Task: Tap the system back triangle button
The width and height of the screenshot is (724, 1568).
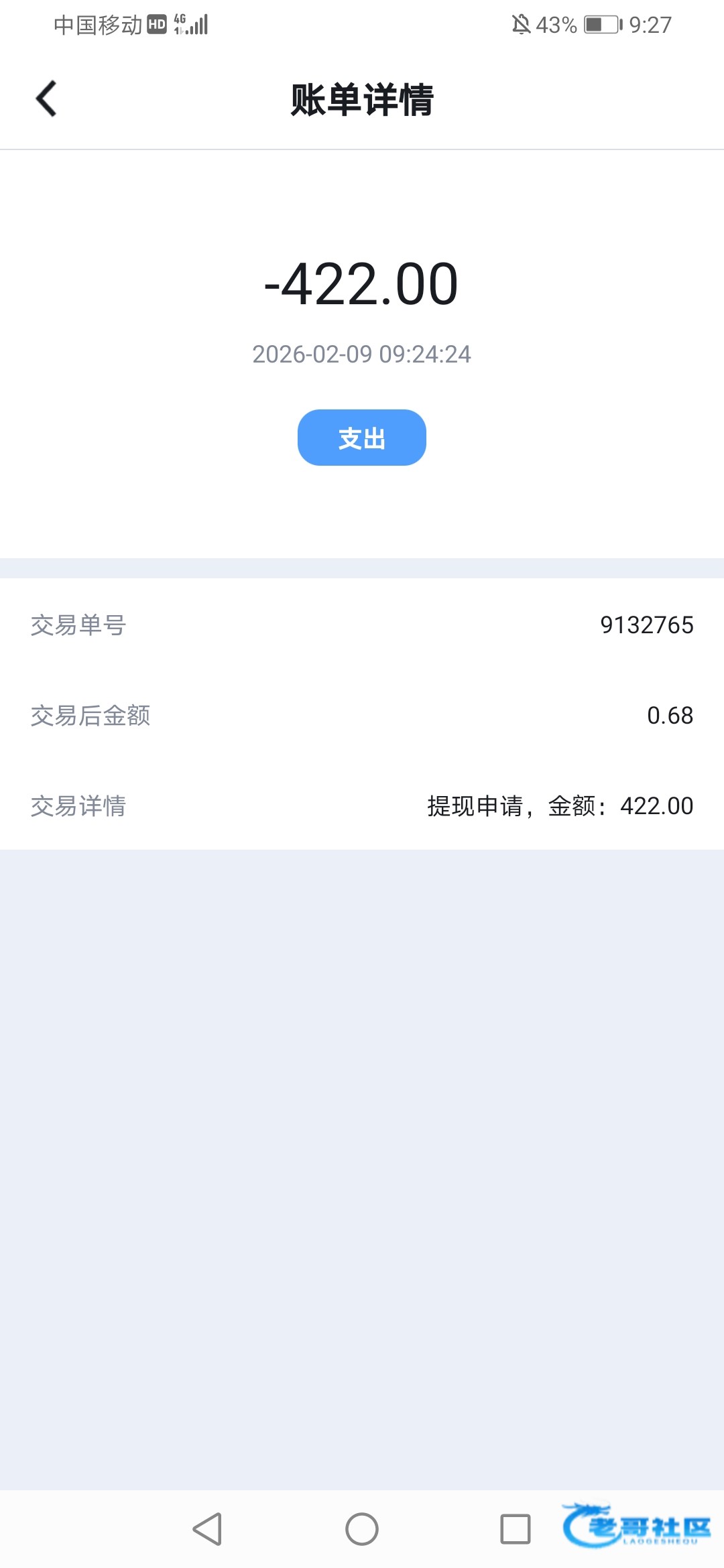Action: click(208, 1529)
